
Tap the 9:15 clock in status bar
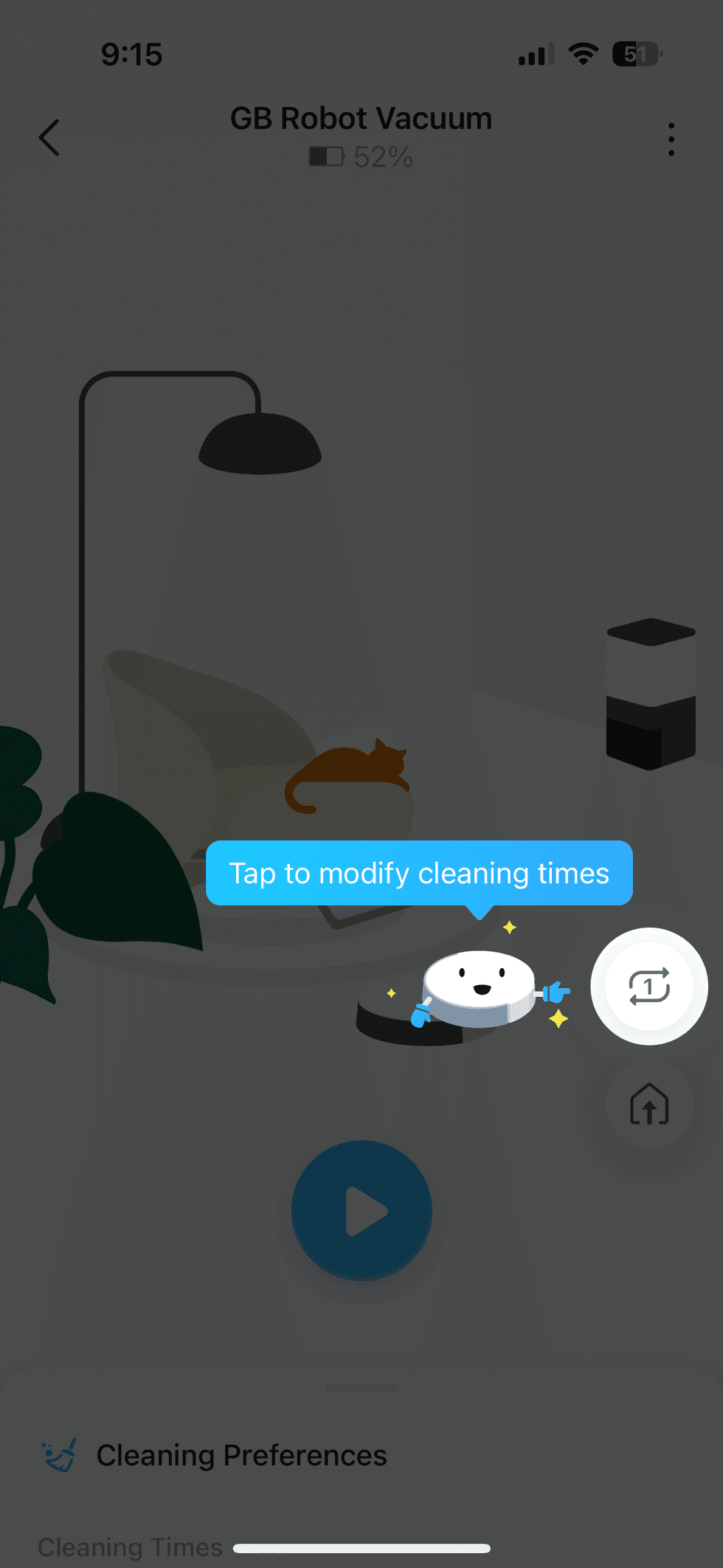(131, 53)
